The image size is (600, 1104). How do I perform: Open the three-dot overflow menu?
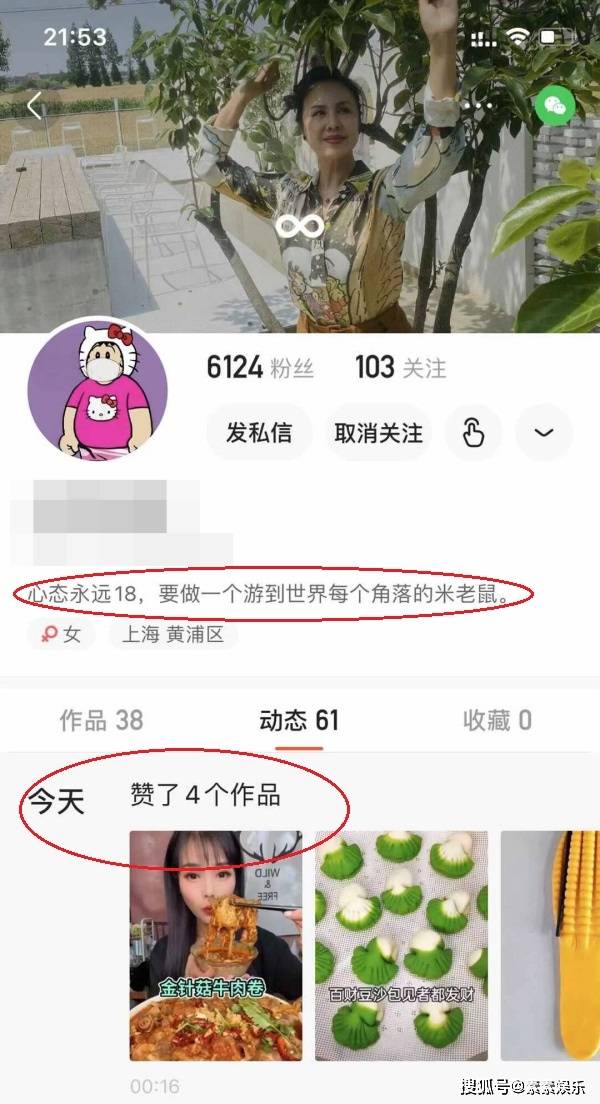coord(483,105)
